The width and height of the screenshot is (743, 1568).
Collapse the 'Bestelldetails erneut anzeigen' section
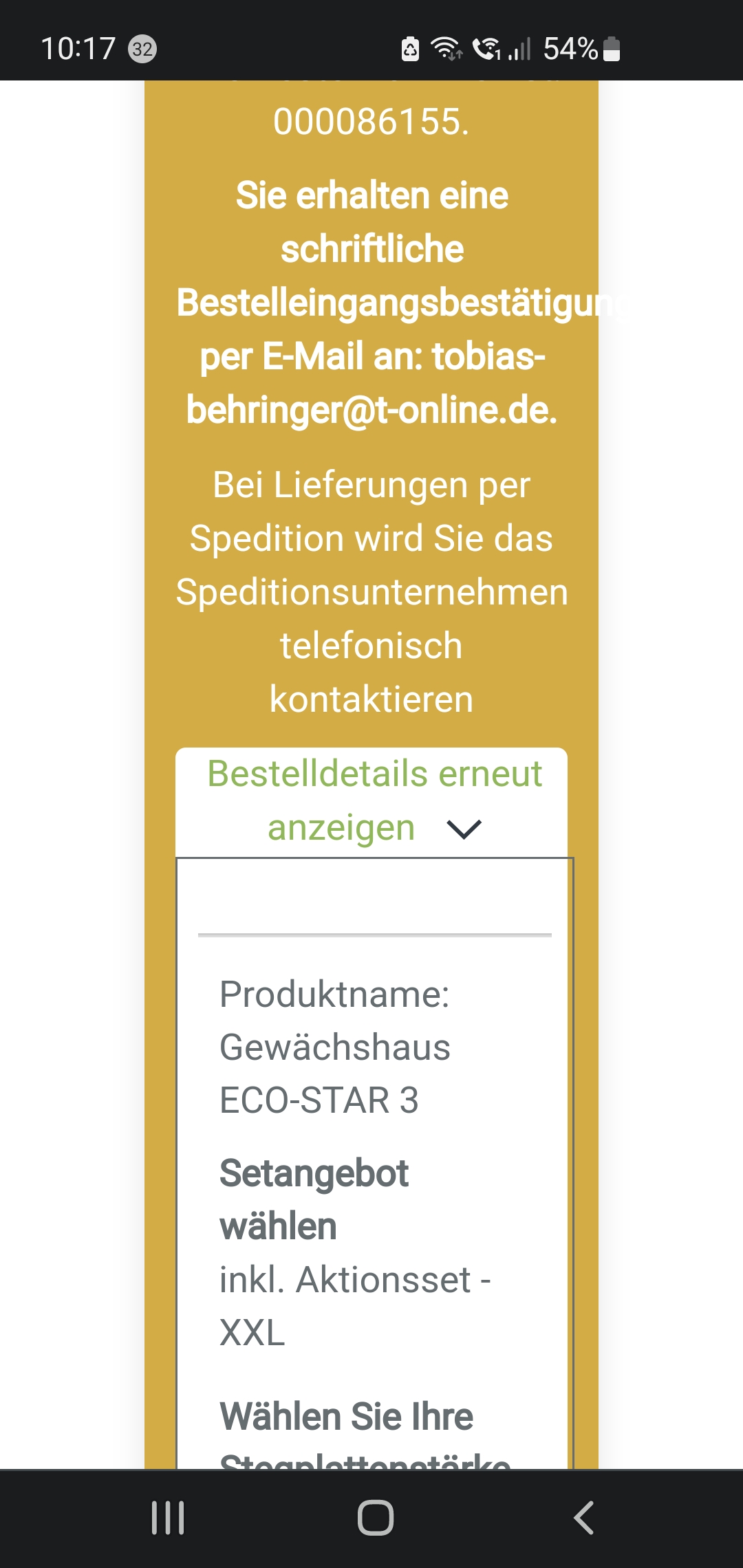[463, 829]
